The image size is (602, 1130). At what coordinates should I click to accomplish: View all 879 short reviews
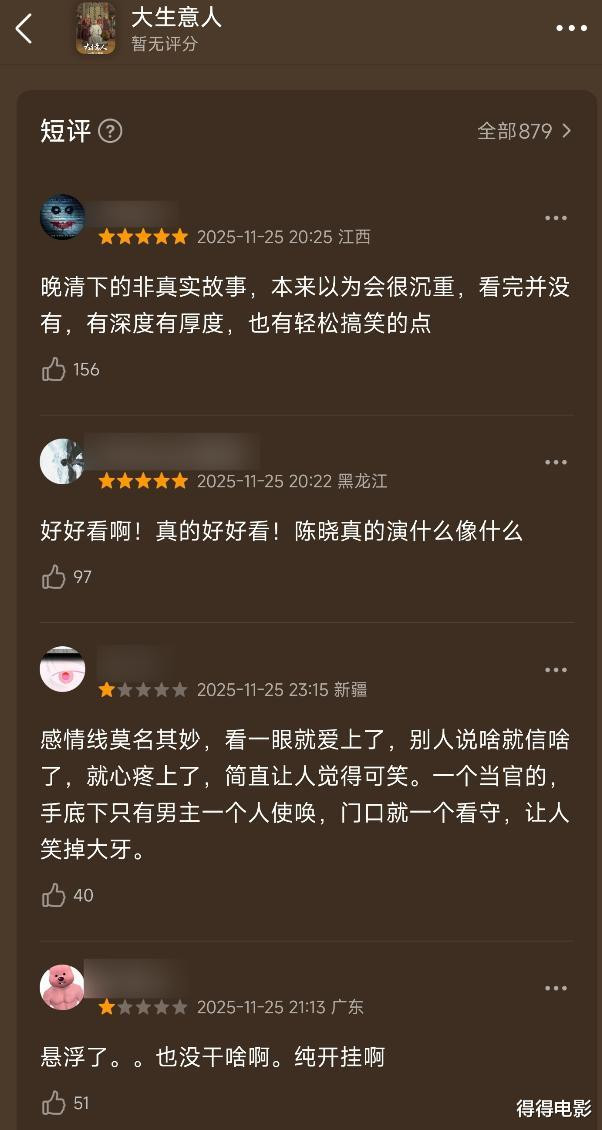[x=524, y=131]
